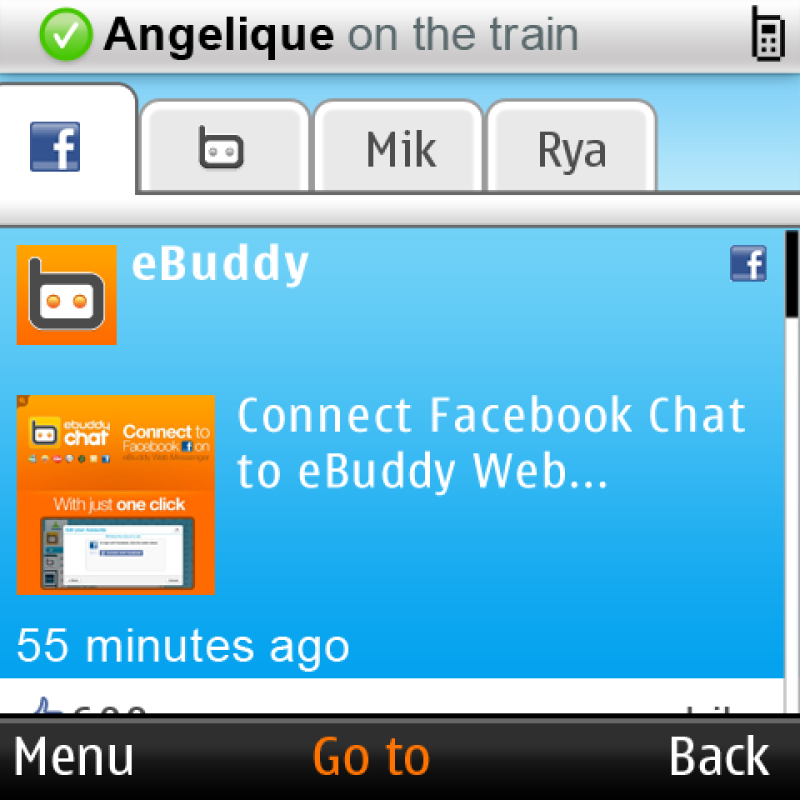Open the Mik chat tab
This screenshot has height=800, width=800.
(400, 150)
